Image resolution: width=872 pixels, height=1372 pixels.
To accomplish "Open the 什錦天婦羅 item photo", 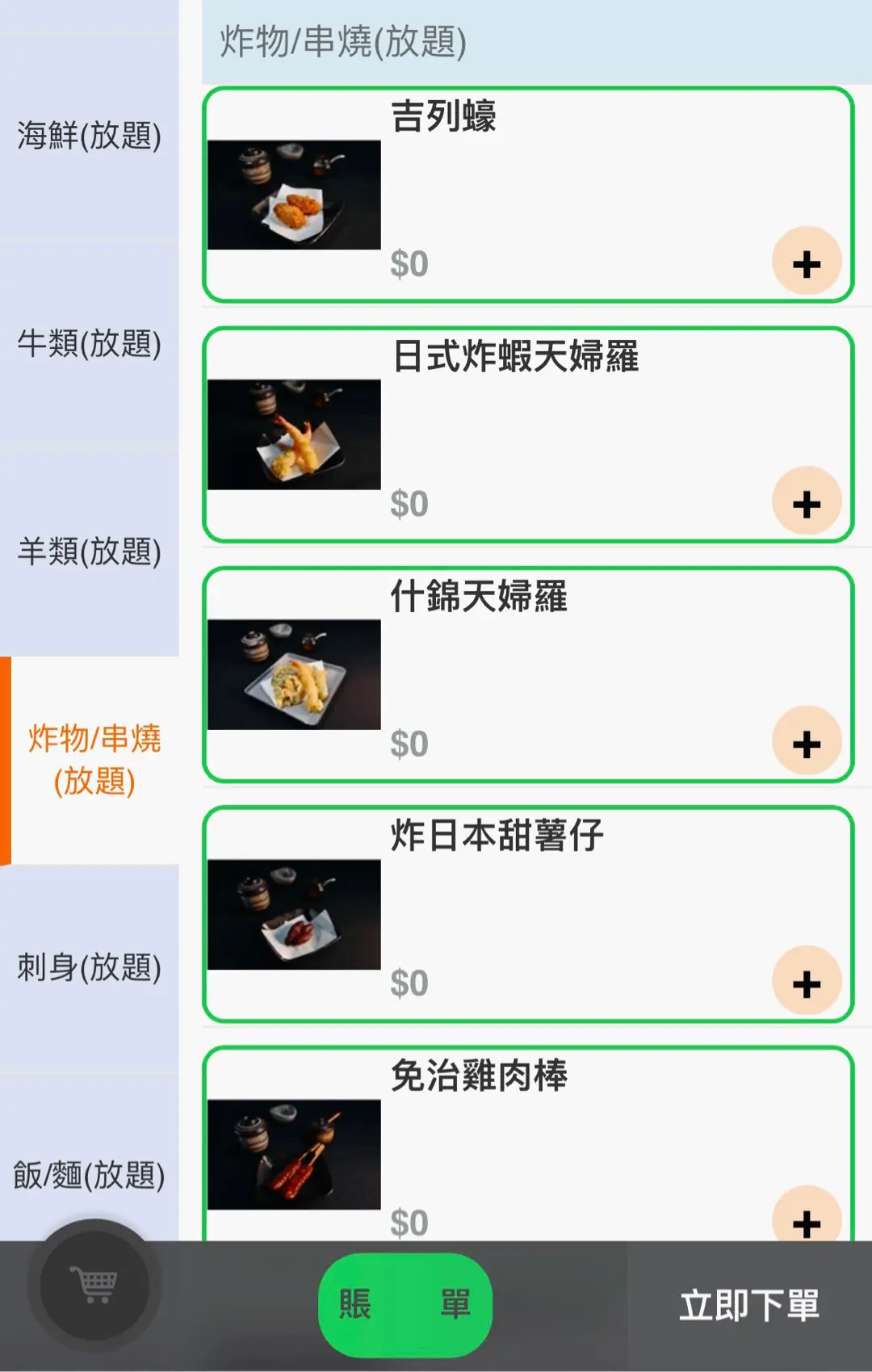I will (294, 674).
